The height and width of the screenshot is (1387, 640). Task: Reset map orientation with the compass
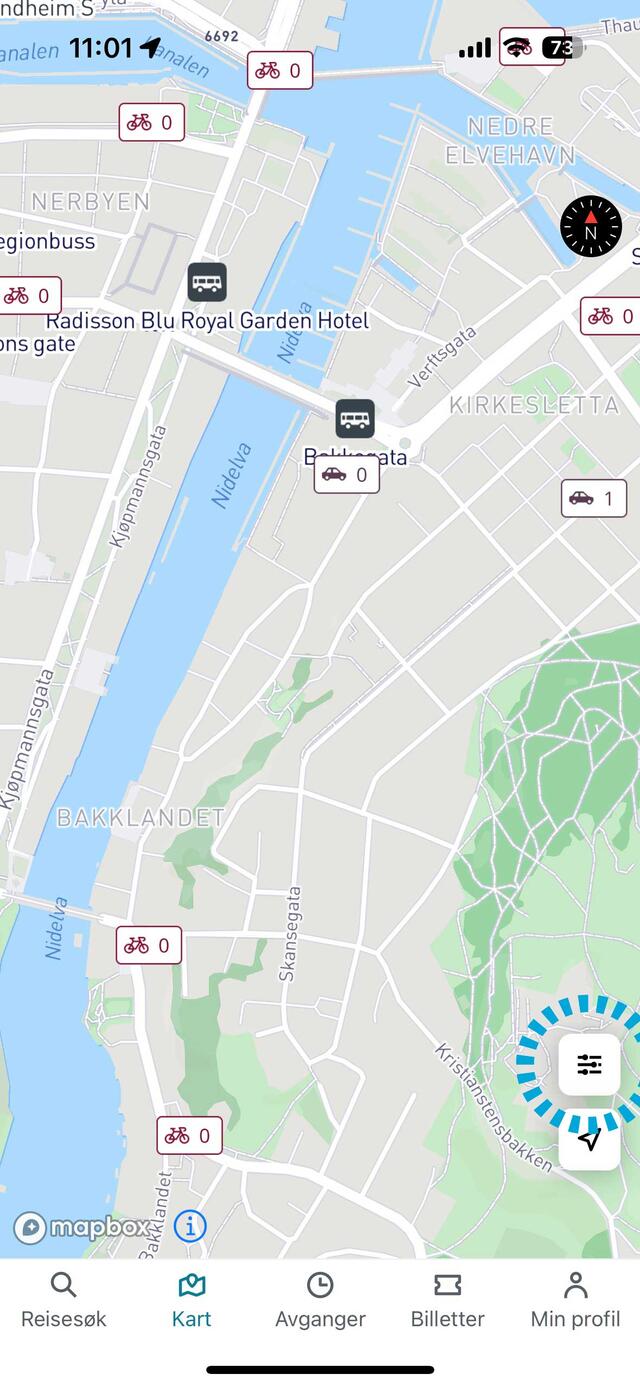click(x=590, y=226)
